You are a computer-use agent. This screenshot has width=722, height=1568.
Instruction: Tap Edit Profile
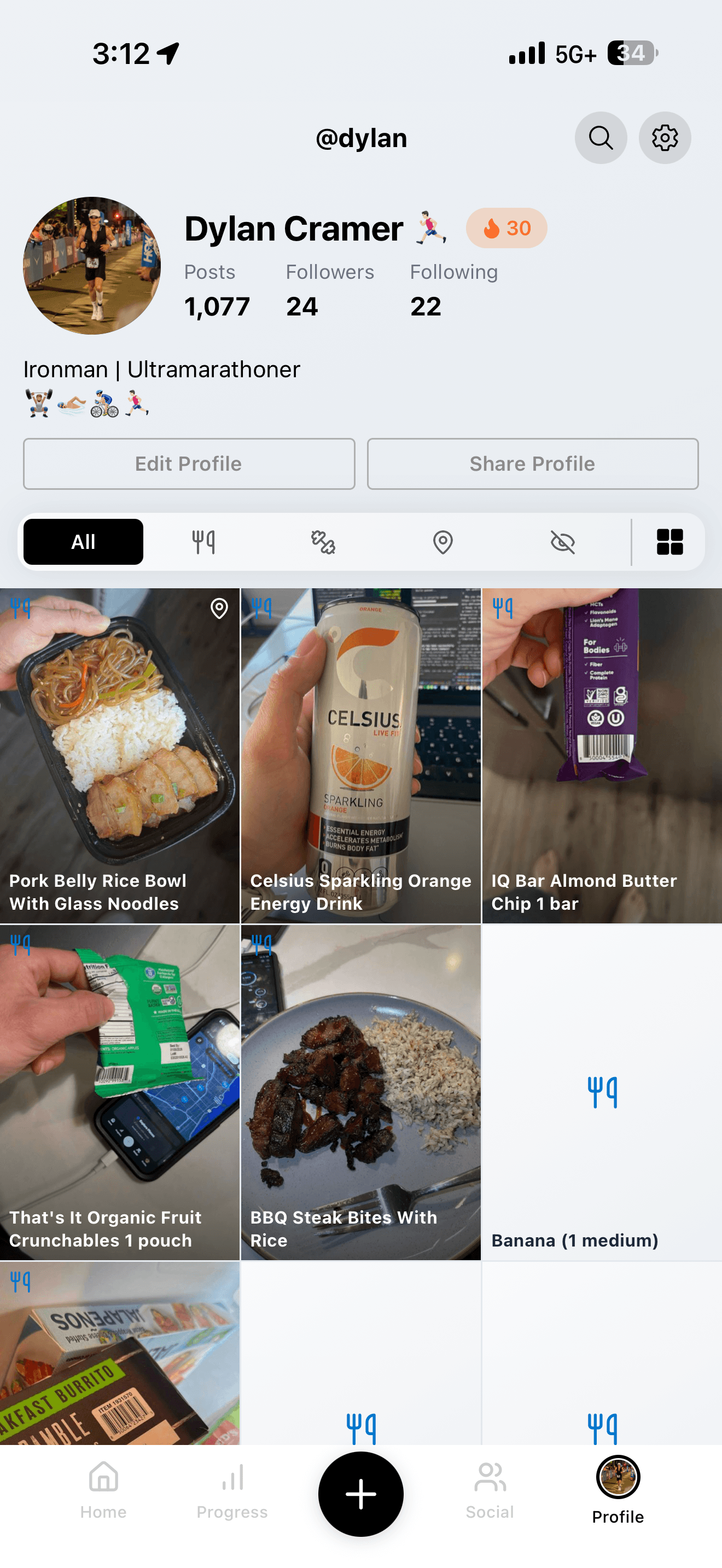(x=189, y=464)
